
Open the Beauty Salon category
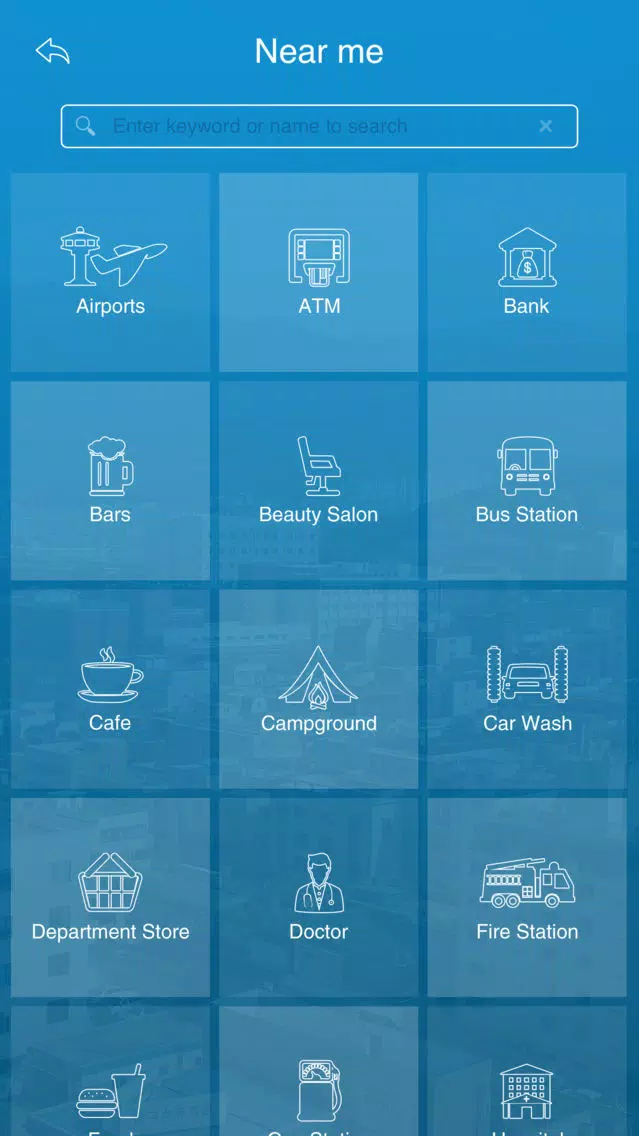click(319, 480)
